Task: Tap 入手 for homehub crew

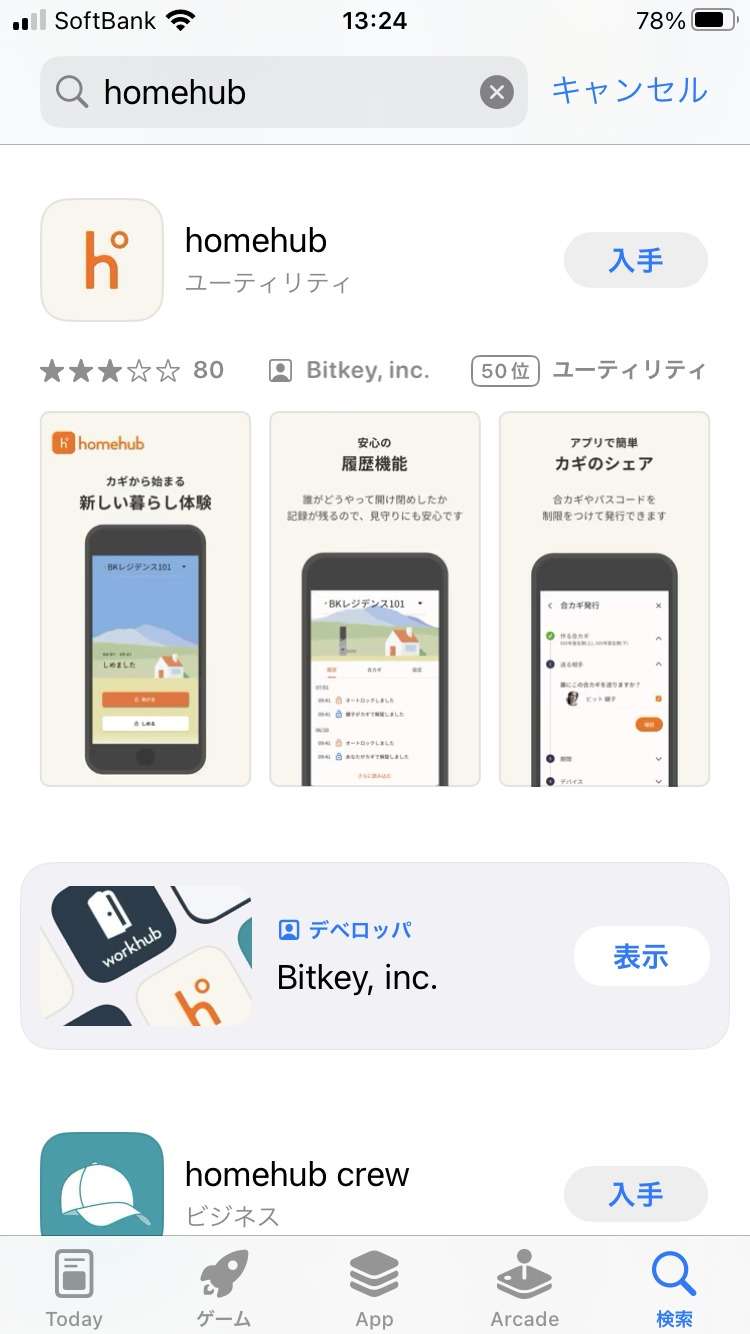Action: pyautogui.click(x=635, y=1194)
